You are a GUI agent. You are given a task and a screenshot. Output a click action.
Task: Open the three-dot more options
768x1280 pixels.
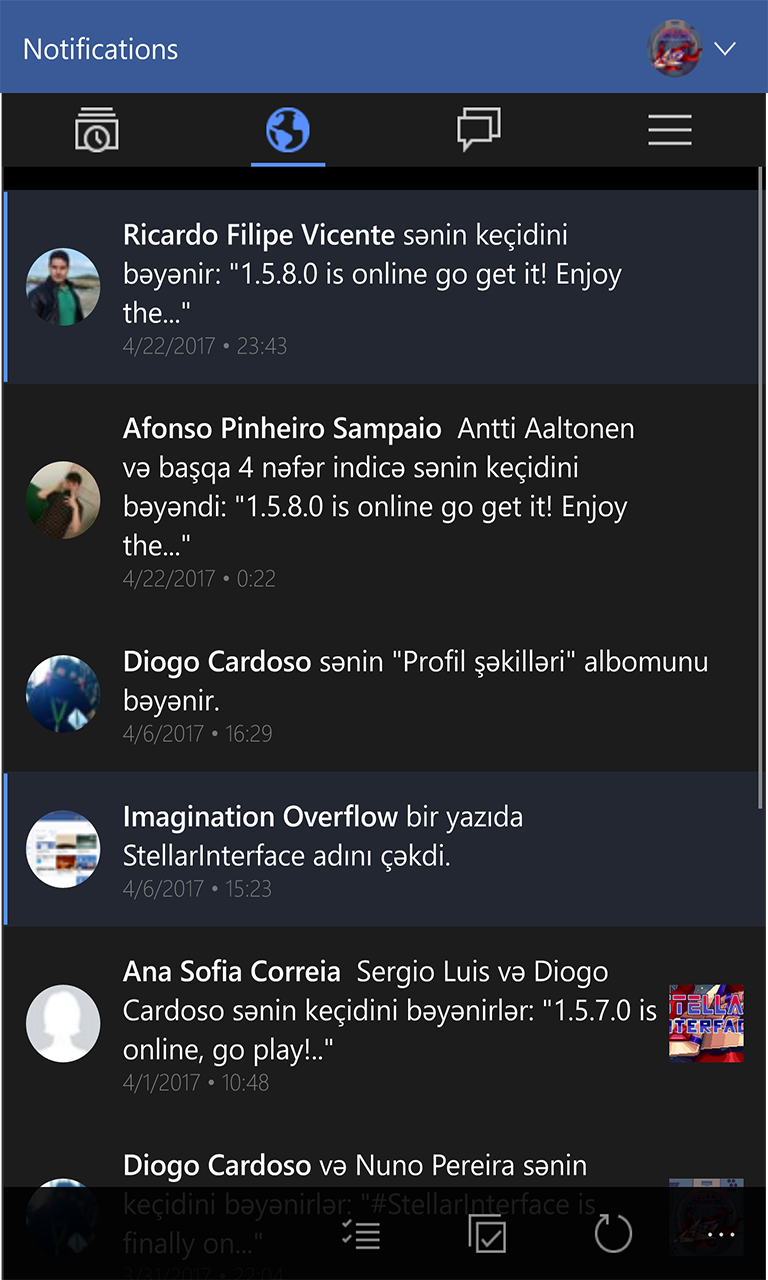[x=721, y=1236]
